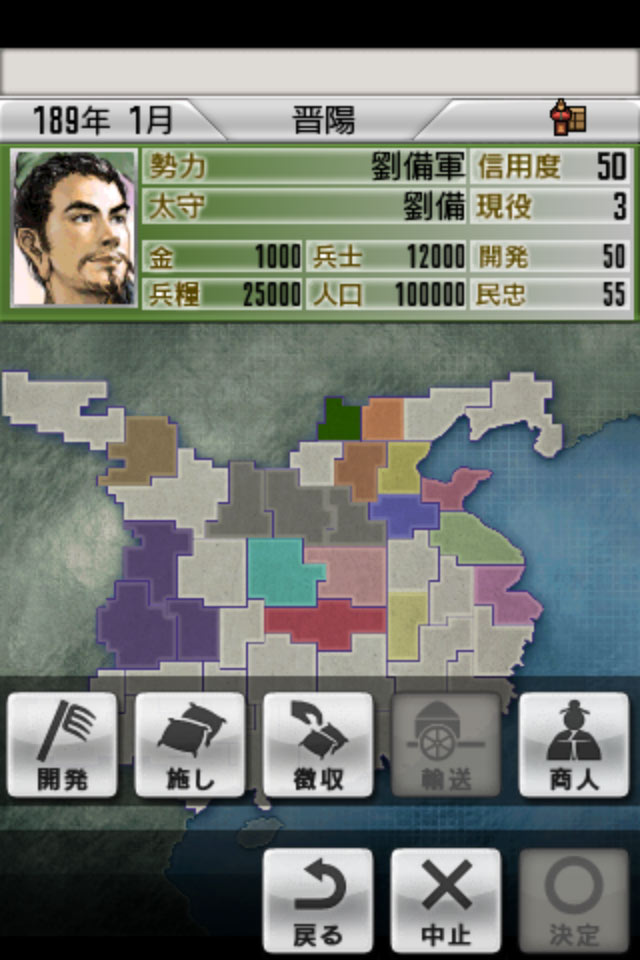Tap the 開発 (develop) command button

click(62, 745)
